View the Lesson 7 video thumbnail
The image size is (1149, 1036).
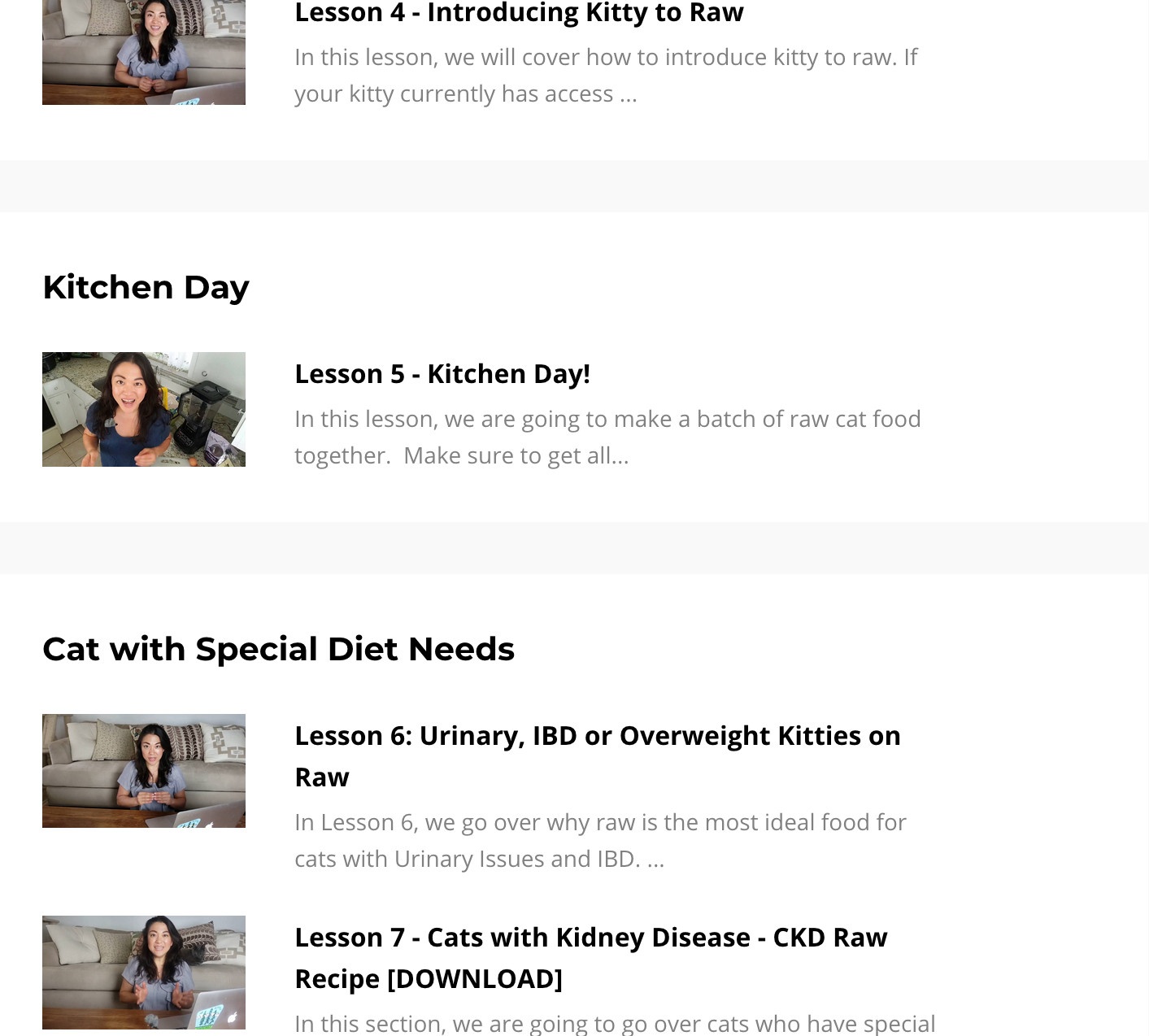pyautogui.click(x=144, y=973)
